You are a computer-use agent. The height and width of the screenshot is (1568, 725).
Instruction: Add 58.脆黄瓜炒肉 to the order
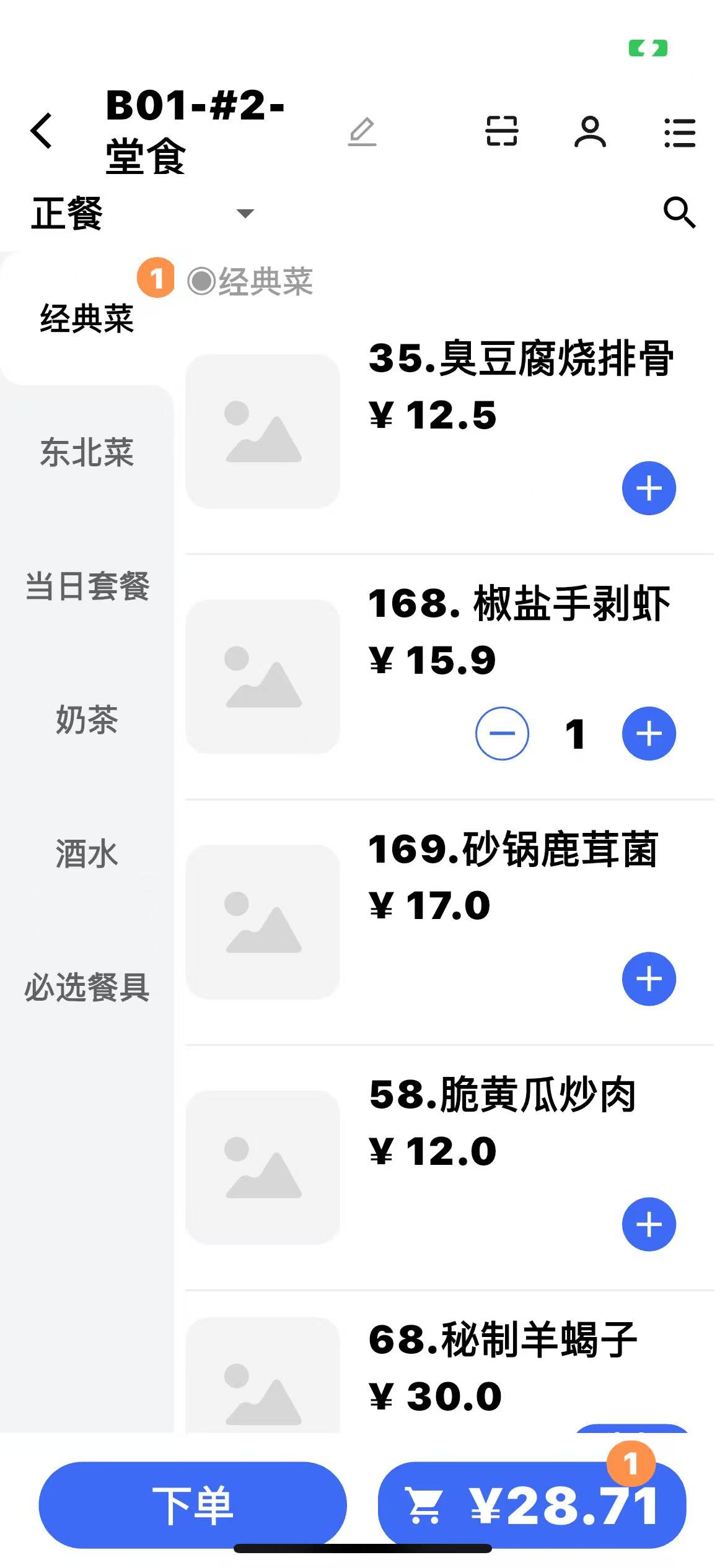coord(649,1224)
